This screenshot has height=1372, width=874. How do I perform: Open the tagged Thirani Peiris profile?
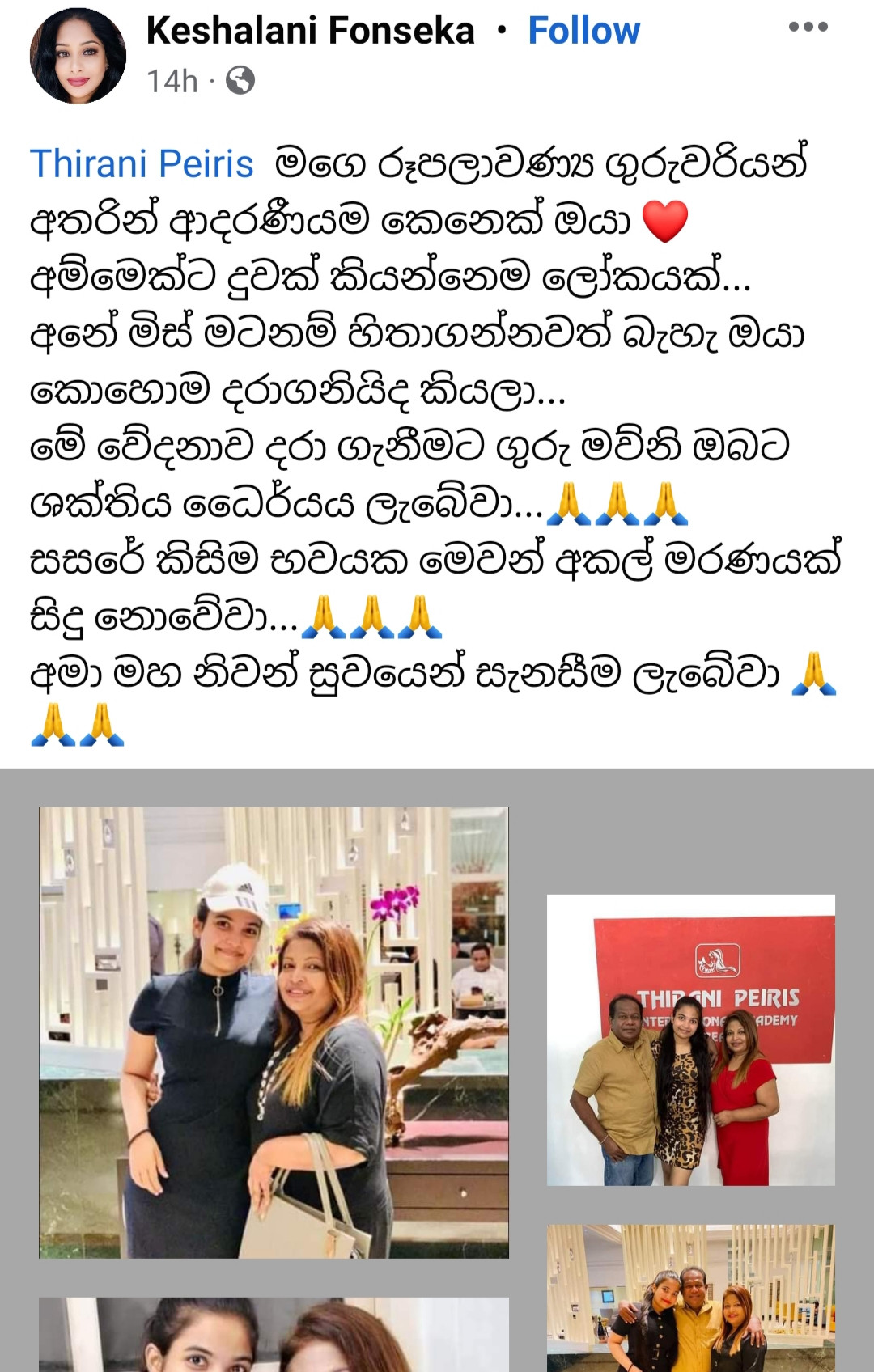142,163
